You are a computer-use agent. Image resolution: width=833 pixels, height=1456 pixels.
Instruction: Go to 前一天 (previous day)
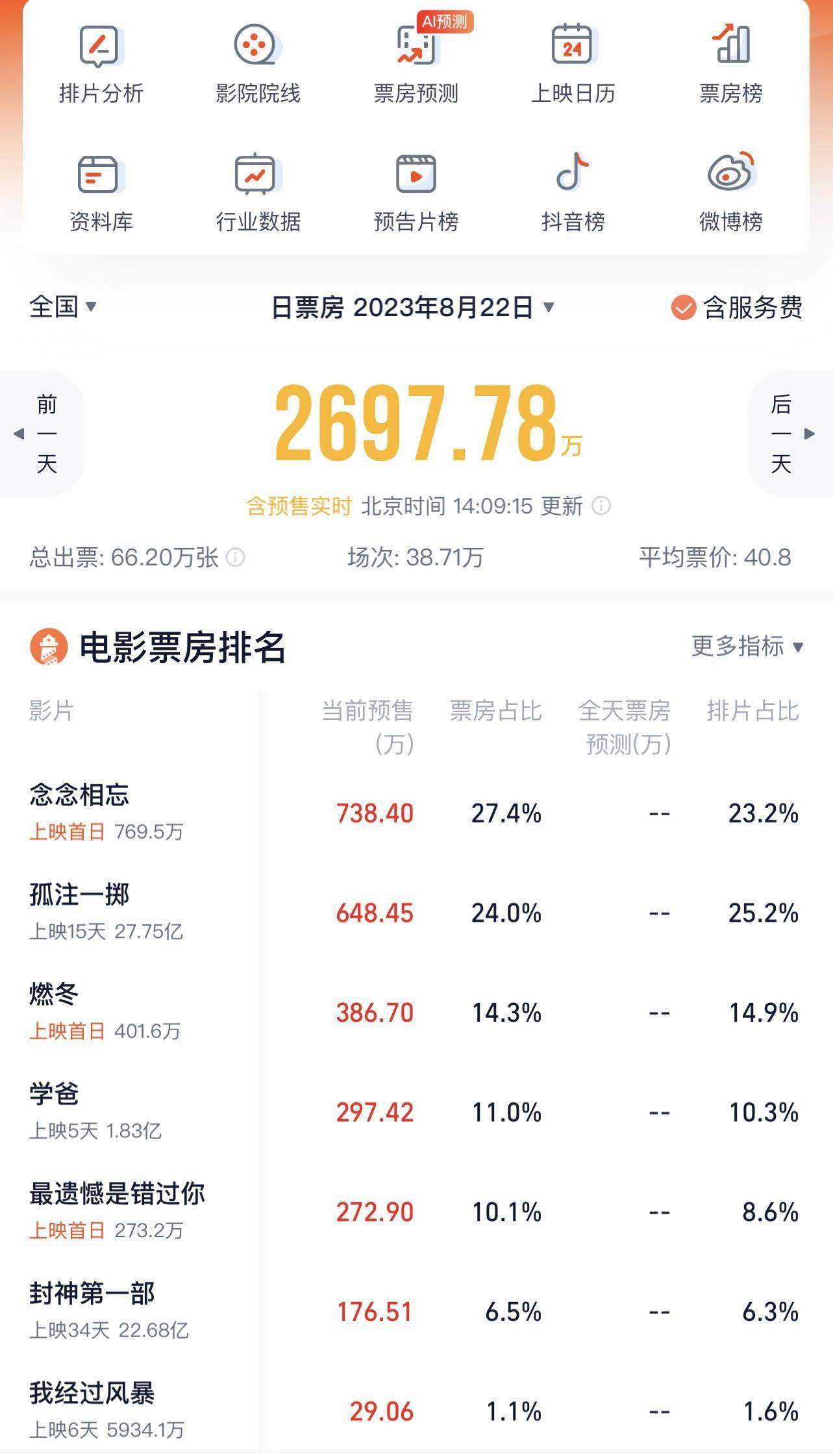[x=43, y=434]
